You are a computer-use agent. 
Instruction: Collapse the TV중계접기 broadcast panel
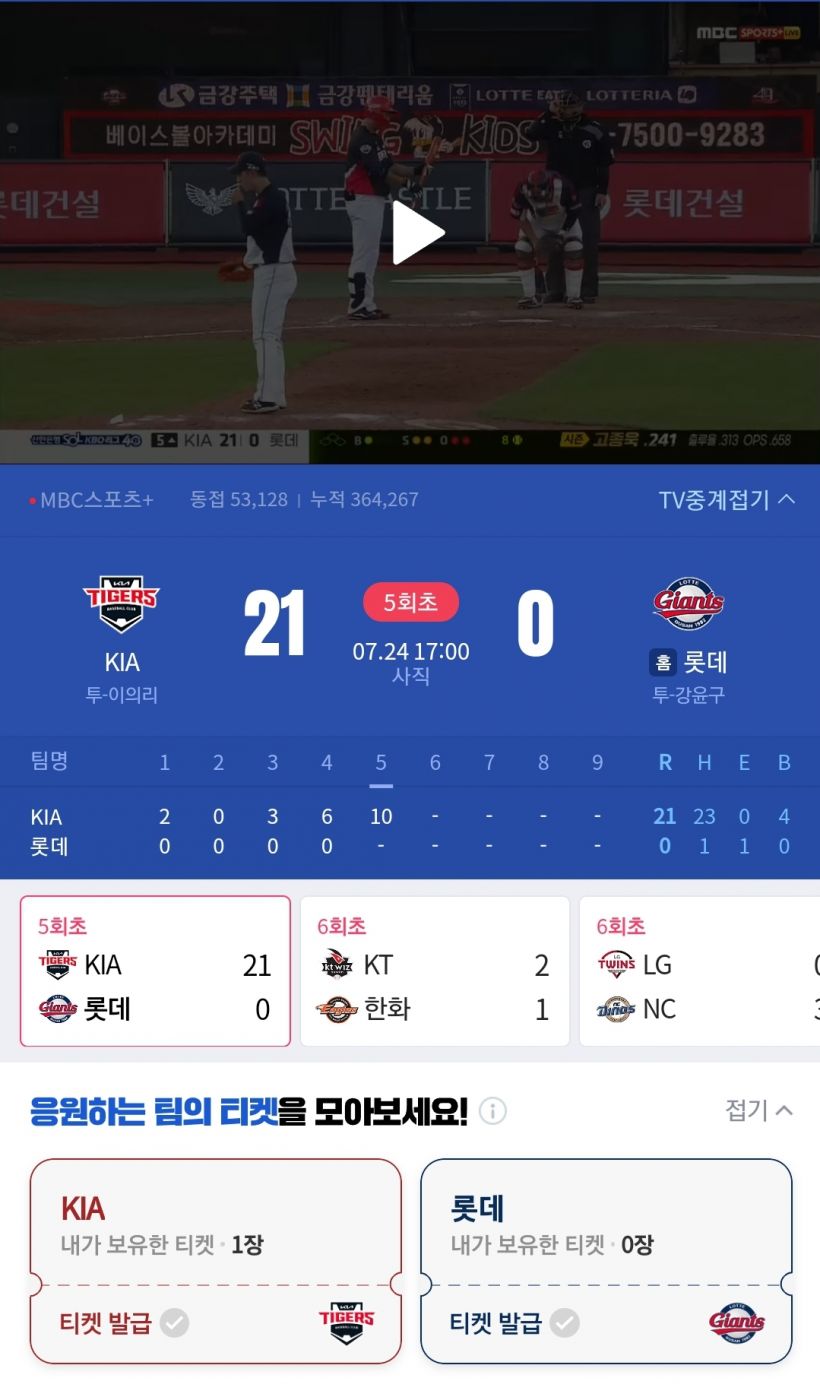[727, 500]
